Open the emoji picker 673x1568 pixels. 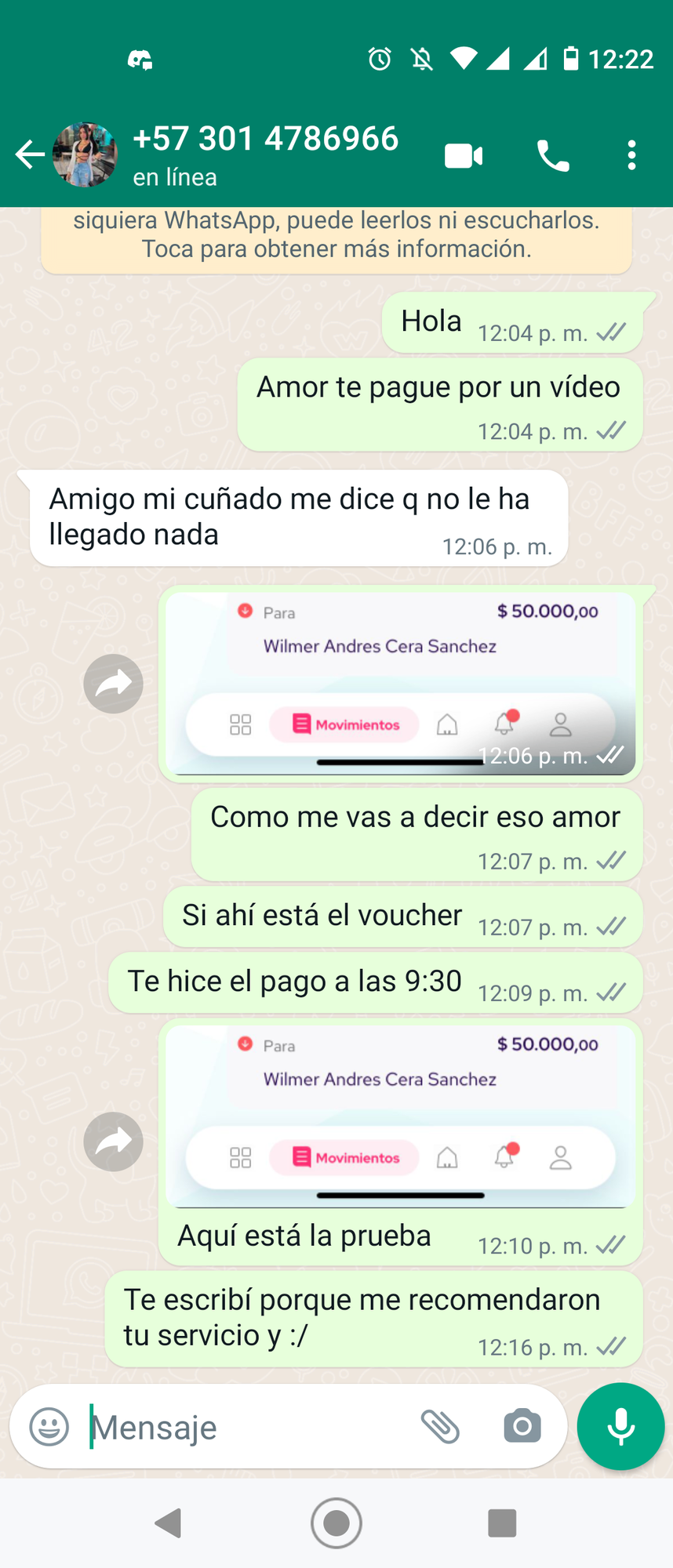(49, 1426)
